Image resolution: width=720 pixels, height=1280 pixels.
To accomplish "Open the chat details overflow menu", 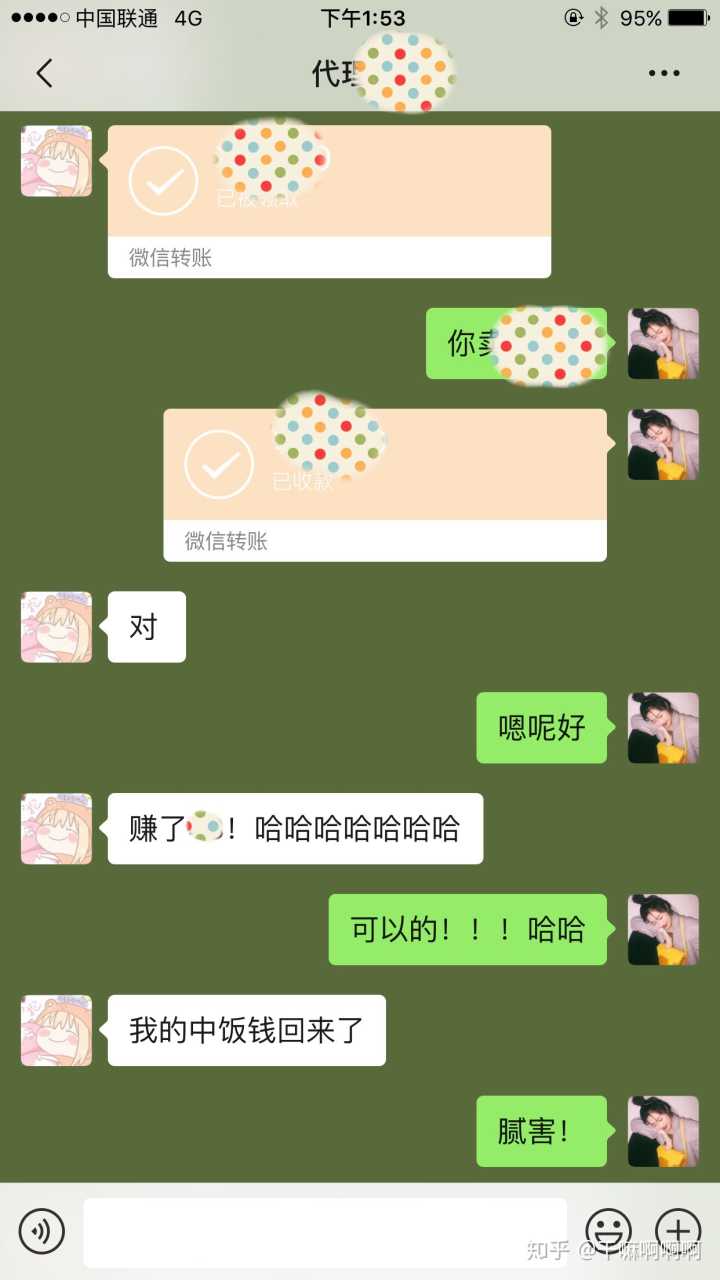I will tap(664, 73).
